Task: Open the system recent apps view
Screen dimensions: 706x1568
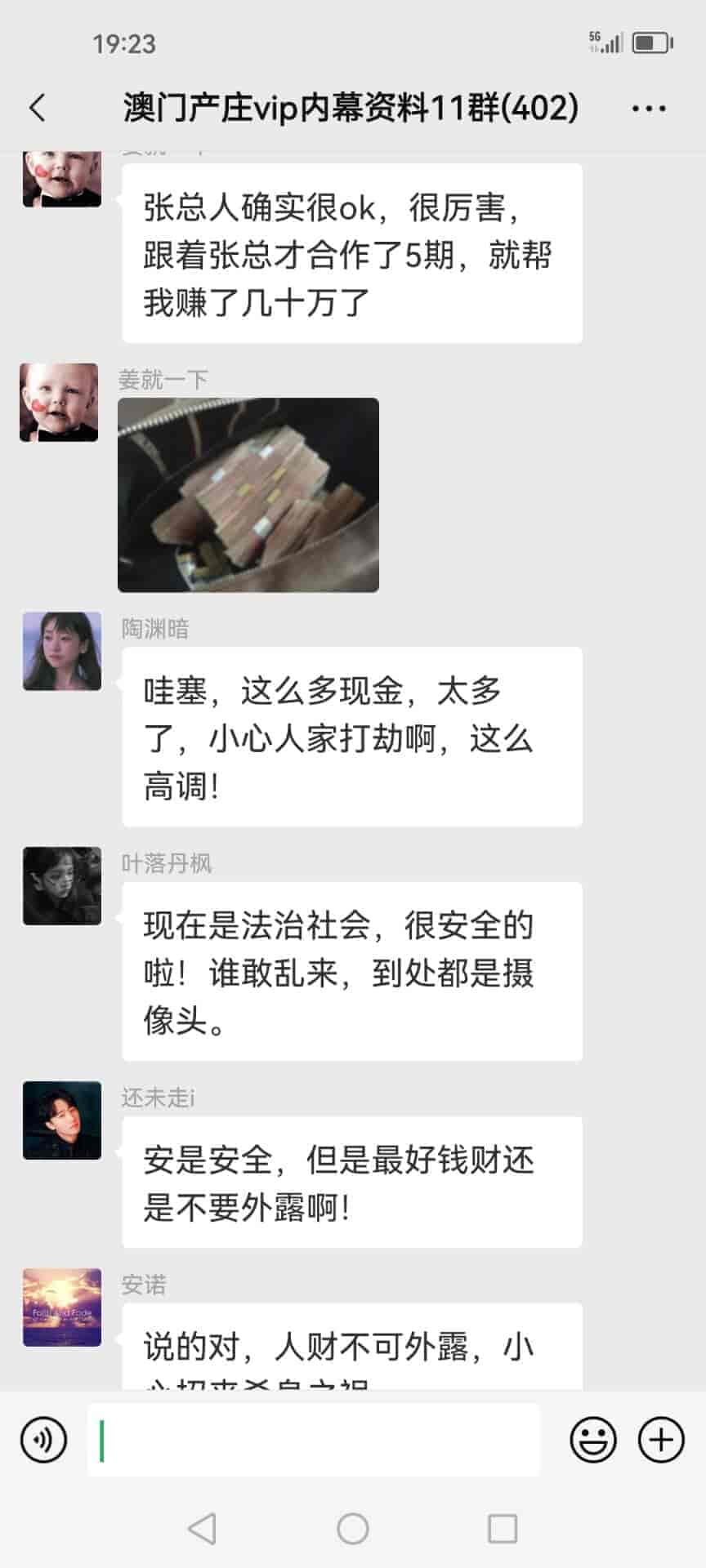Action: tap(502, 1528)
